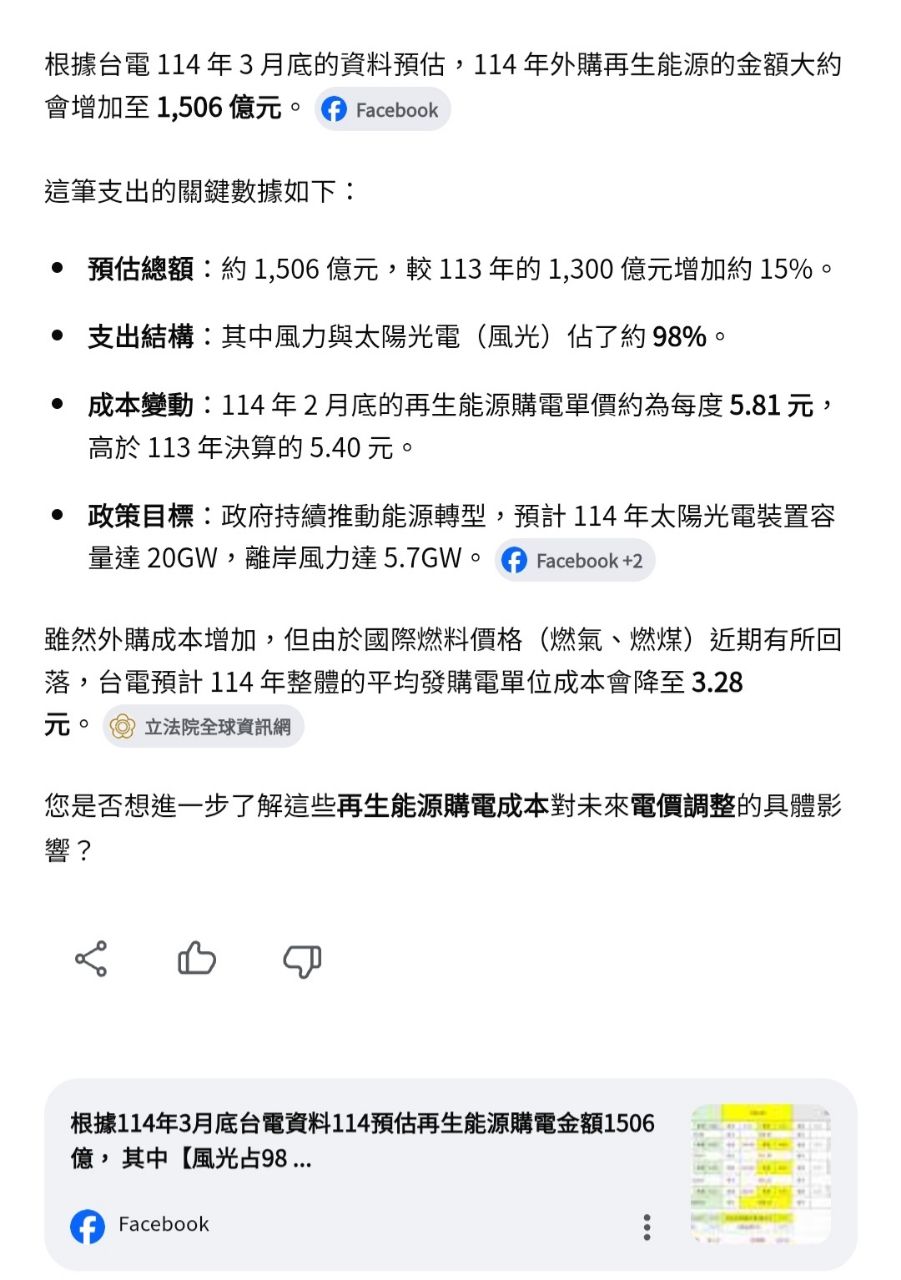Give the answer a thumbs up
Image resolution: width=901 pixels, height=1280 pixels.
click(196, 960)
